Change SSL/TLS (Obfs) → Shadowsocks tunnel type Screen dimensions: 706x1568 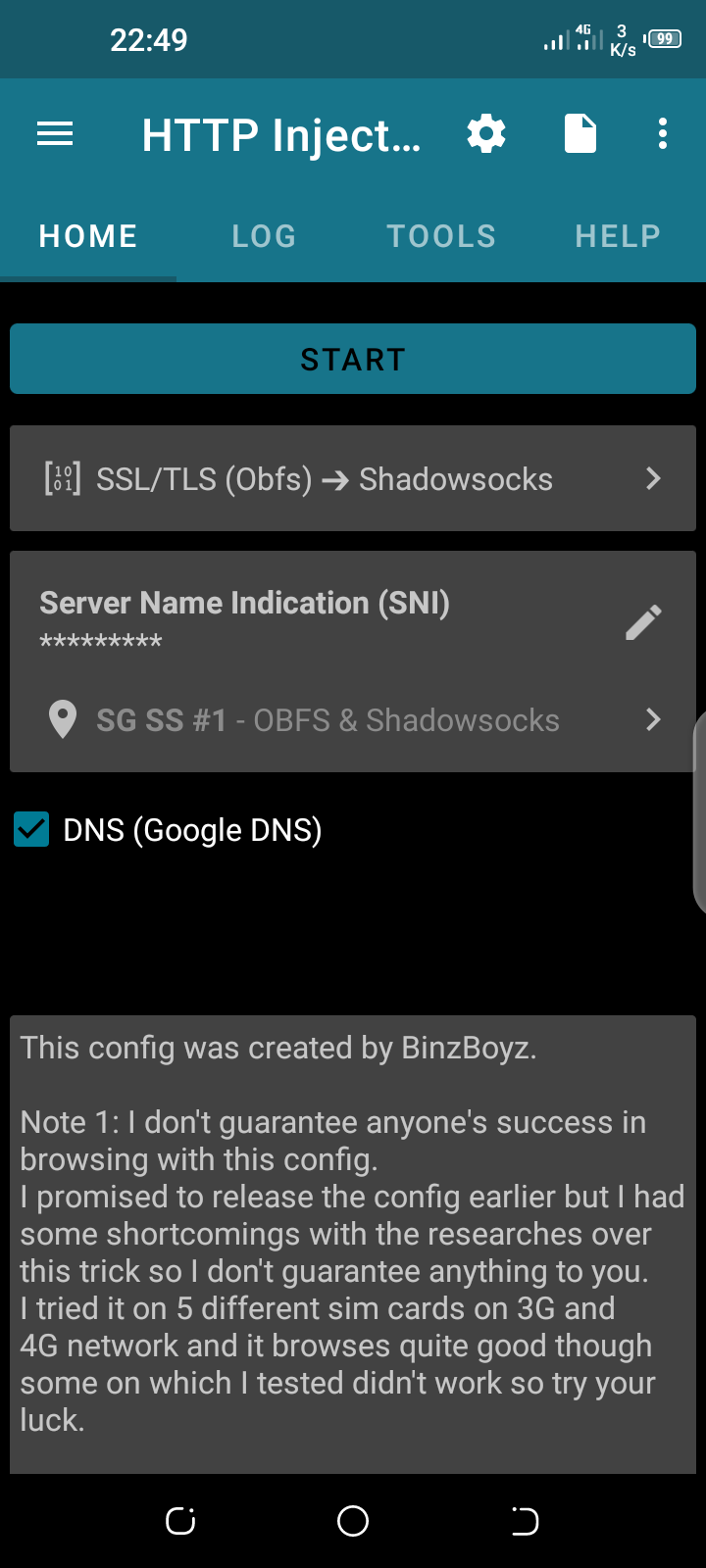click(353, 479)
